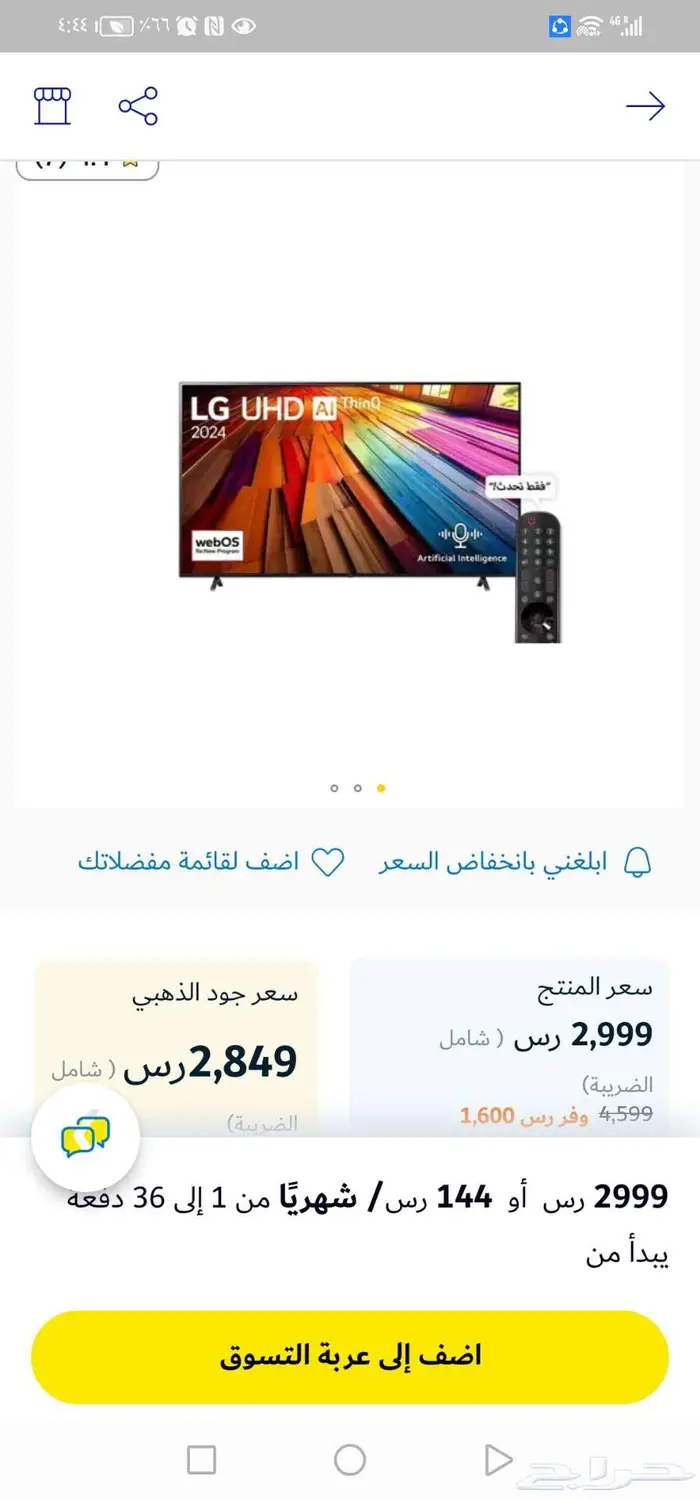The width and height of the screenshot is (700, 1500).
Task: Open the store icon in the header
Action: coord(53,106)
